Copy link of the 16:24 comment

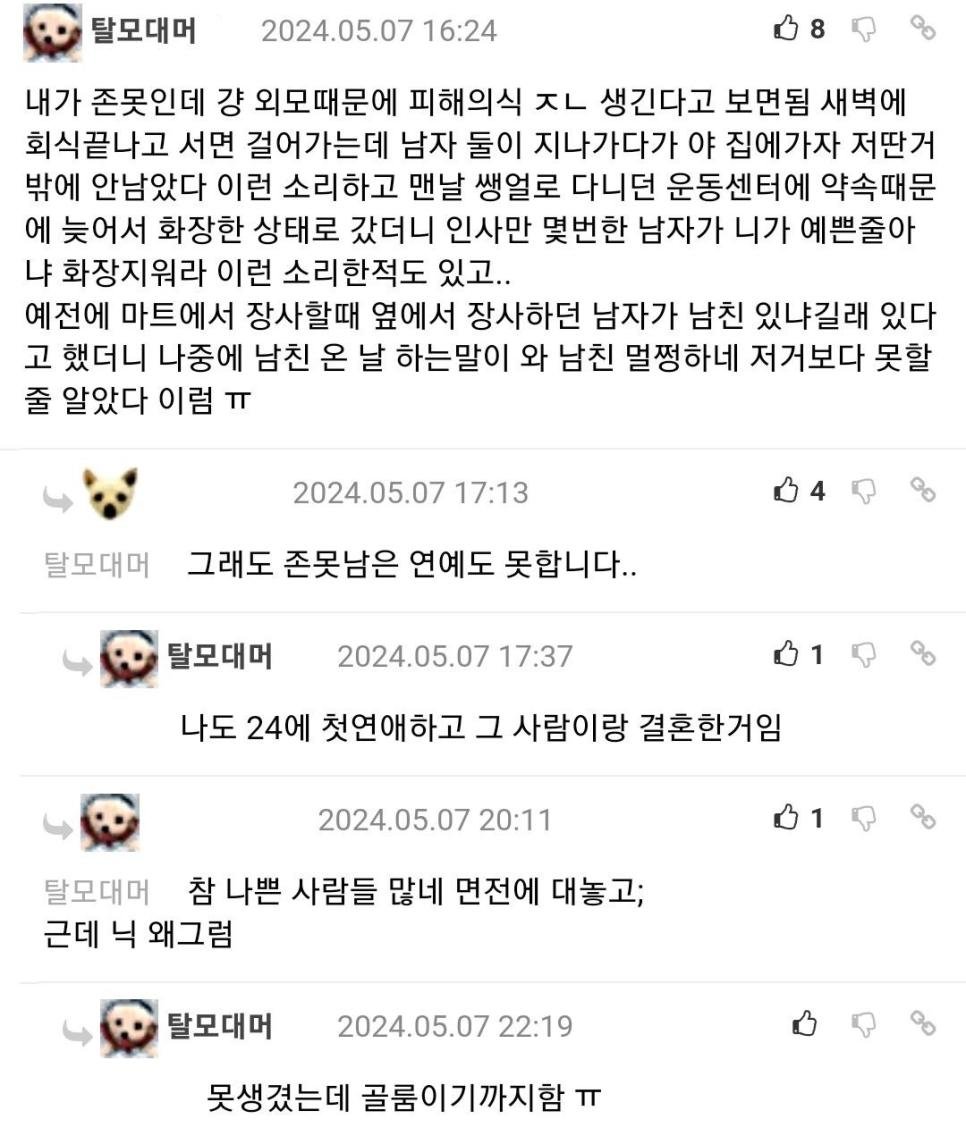(922, 30)
